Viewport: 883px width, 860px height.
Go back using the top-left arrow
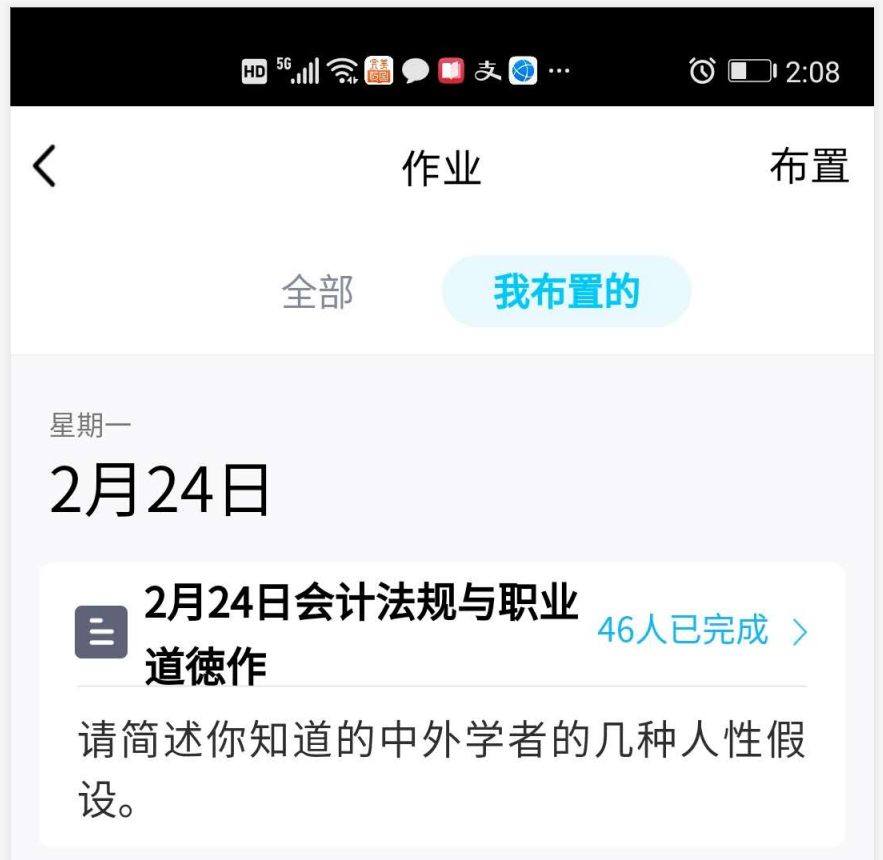45,166
